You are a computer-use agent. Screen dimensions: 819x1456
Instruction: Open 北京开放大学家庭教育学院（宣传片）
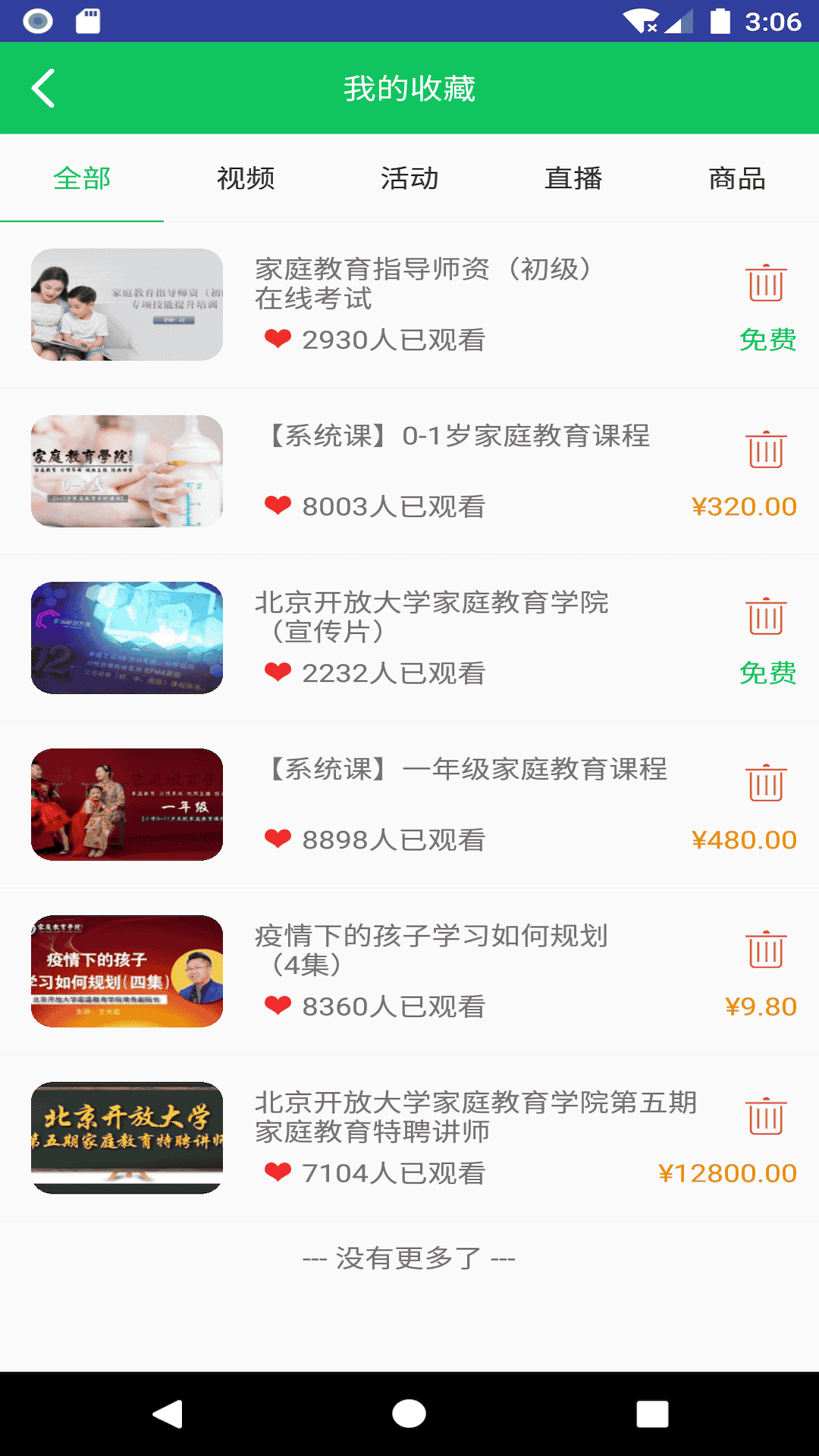pos(431,617)
